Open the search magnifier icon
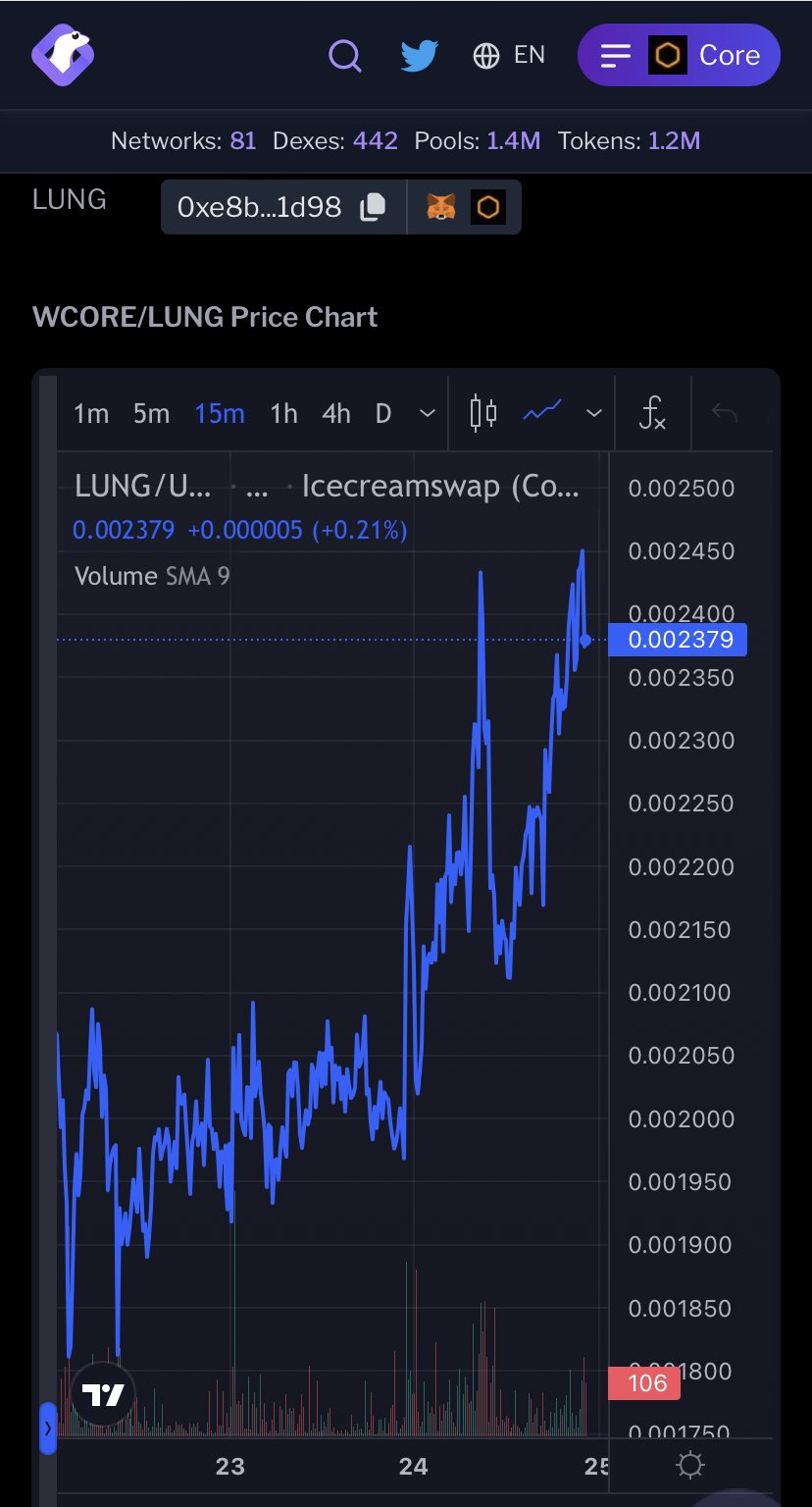The height and width of the screenshot is (1507, 812). [x=344, y=55]
